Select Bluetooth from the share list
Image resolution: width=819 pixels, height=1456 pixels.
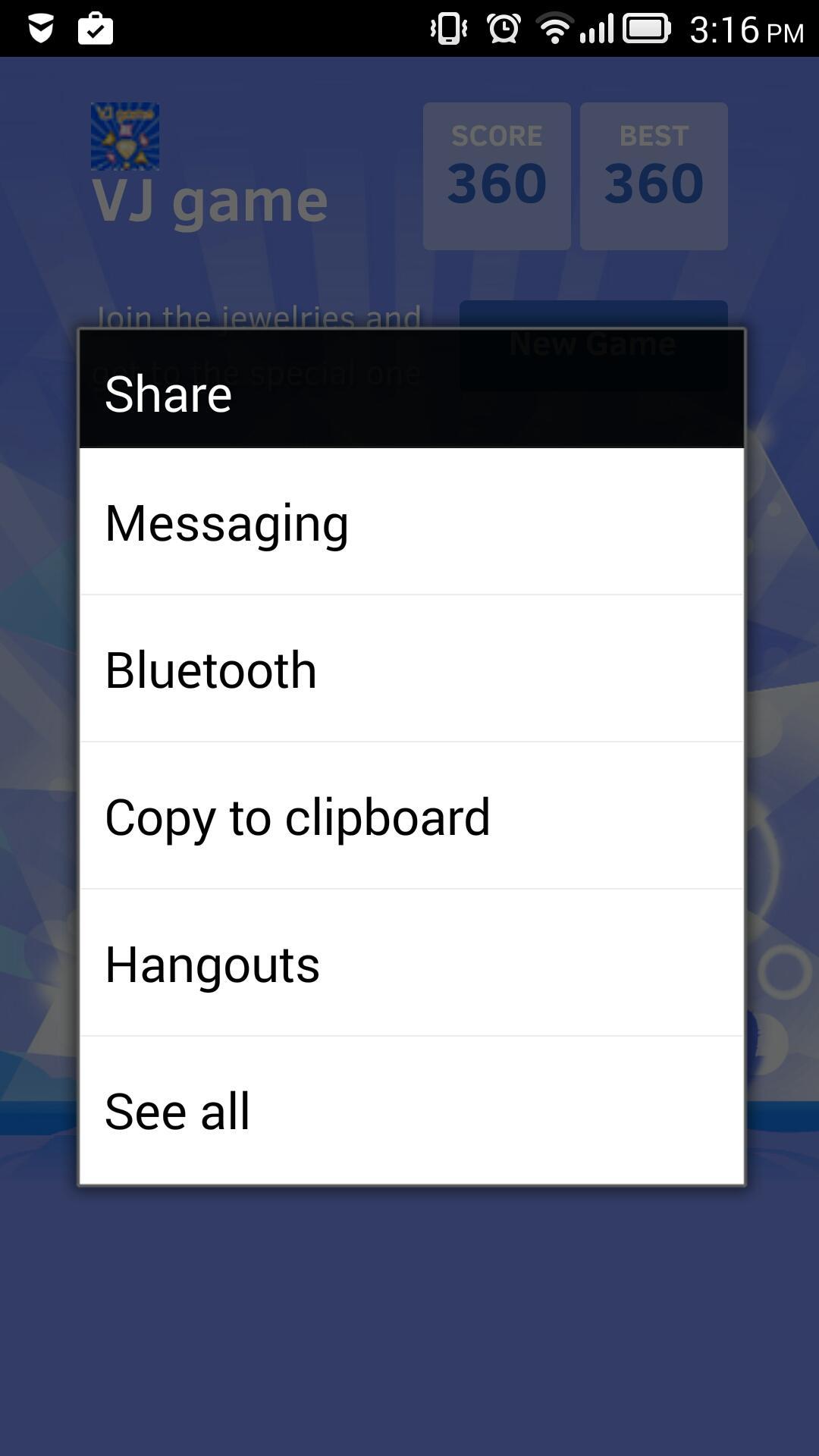[411, 670]
